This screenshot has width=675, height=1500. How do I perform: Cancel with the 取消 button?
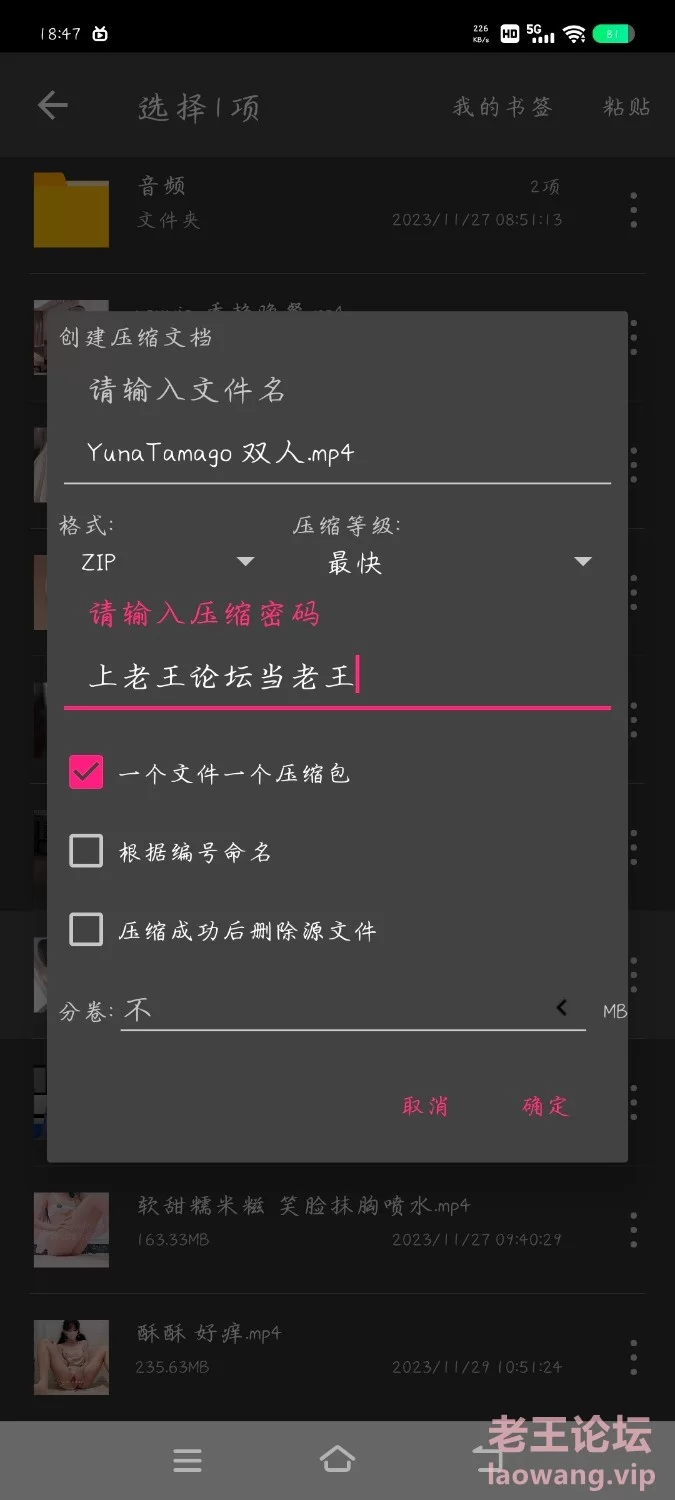click(x=425, y=1106)
